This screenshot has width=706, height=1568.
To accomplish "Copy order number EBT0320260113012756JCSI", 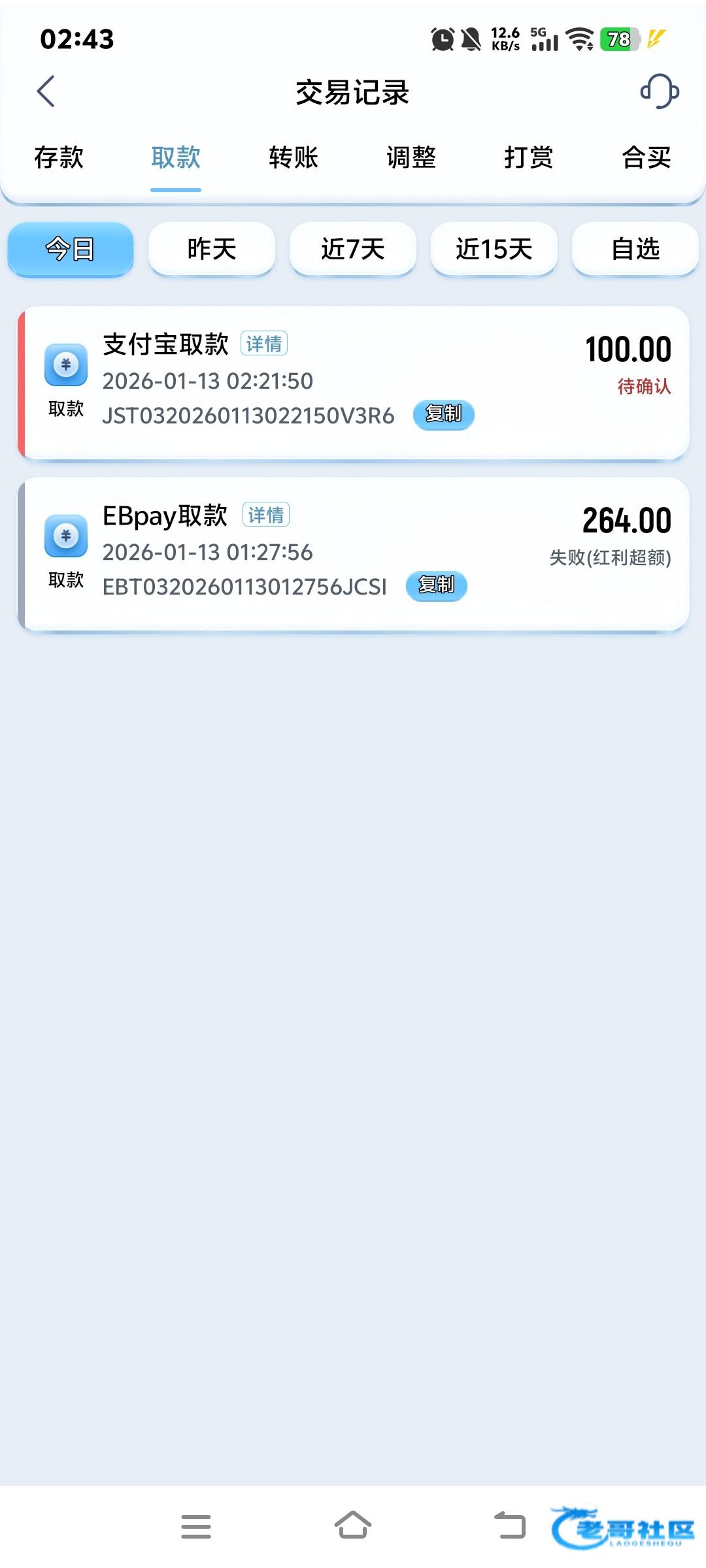I will click(x=436, y=585).
